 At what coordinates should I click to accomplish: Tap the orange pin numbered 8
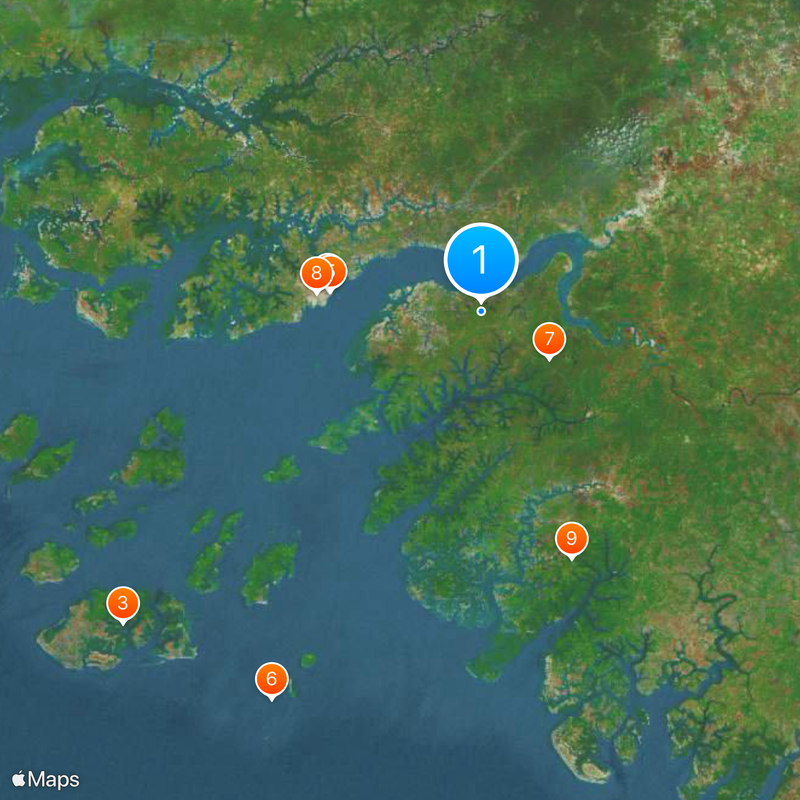click(315, 272)
